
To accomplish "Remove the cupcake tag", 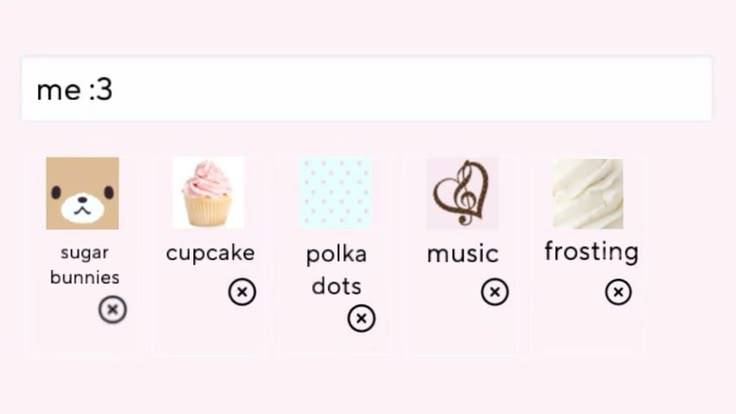I will (242, 292).
